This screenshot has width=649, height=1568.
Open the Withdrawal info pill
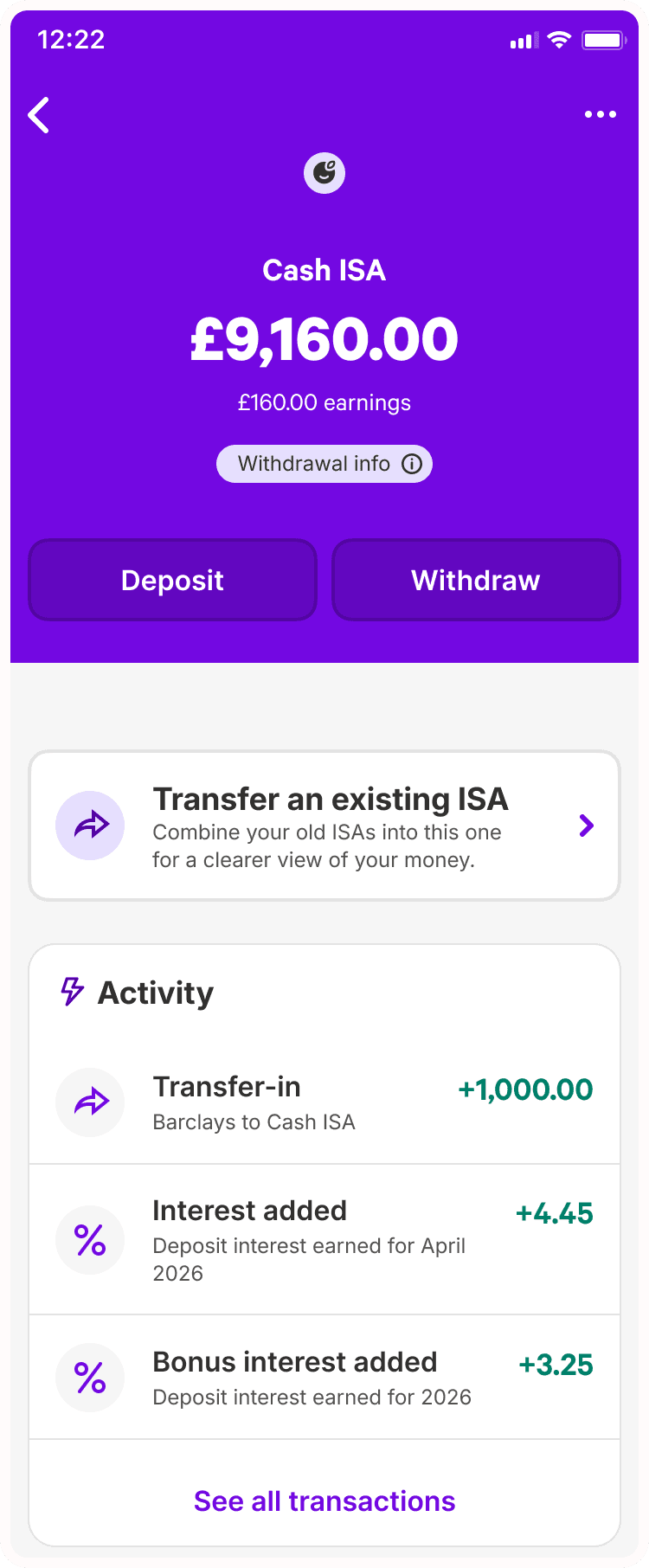click(x=324, y=463)
